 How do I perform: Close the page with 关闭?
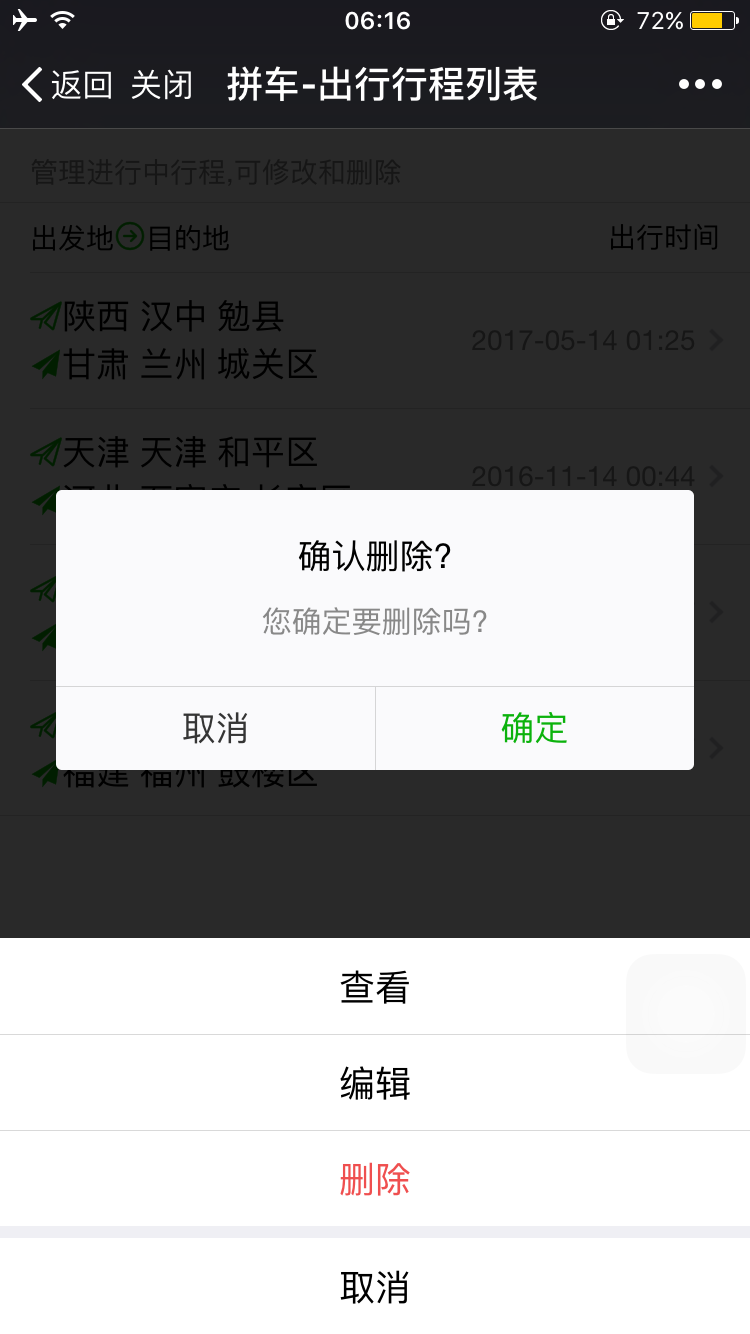coord(161,85)
